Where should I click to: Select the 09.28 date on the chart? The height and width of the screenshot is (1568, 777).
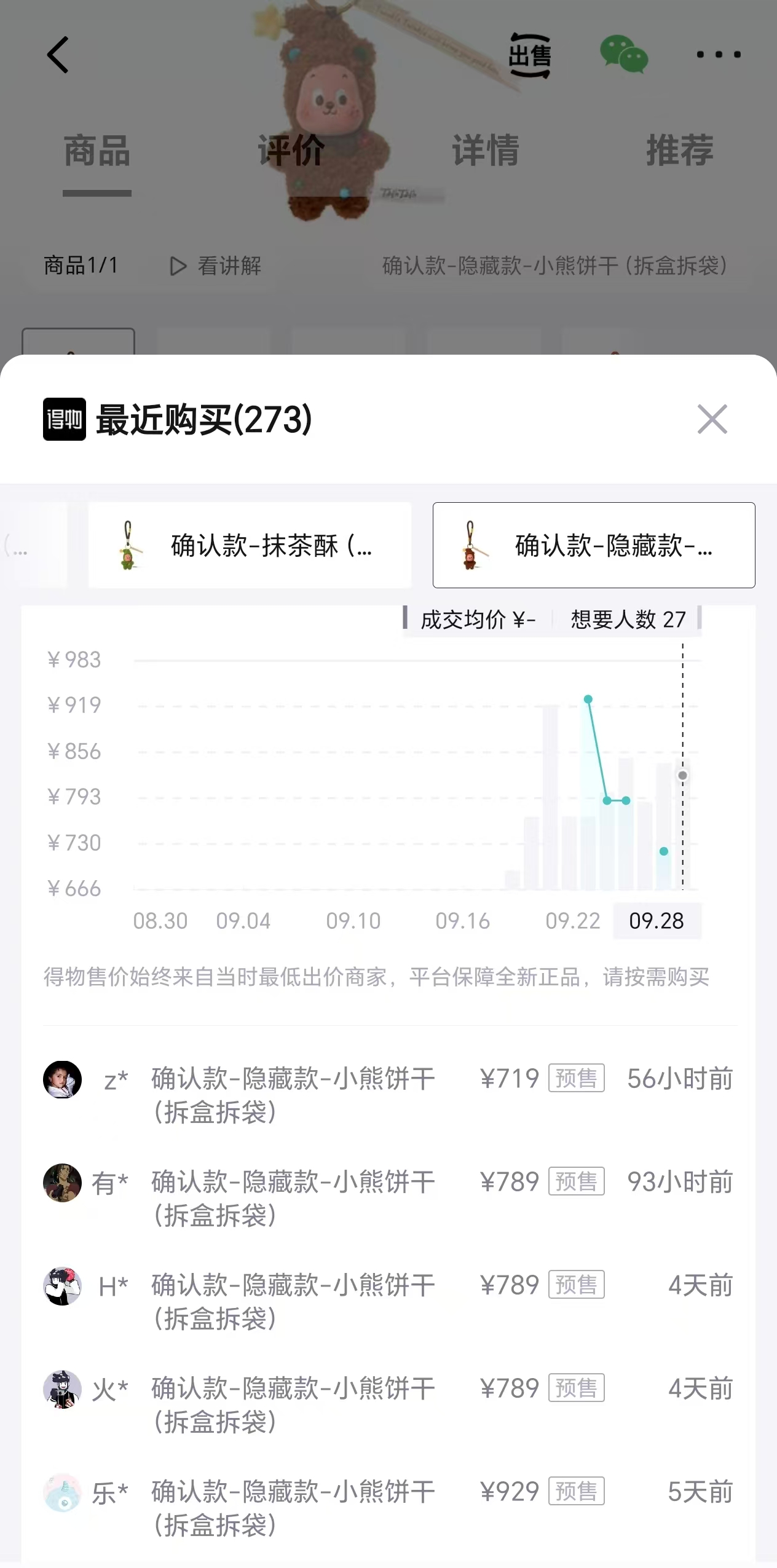(657, 921)
